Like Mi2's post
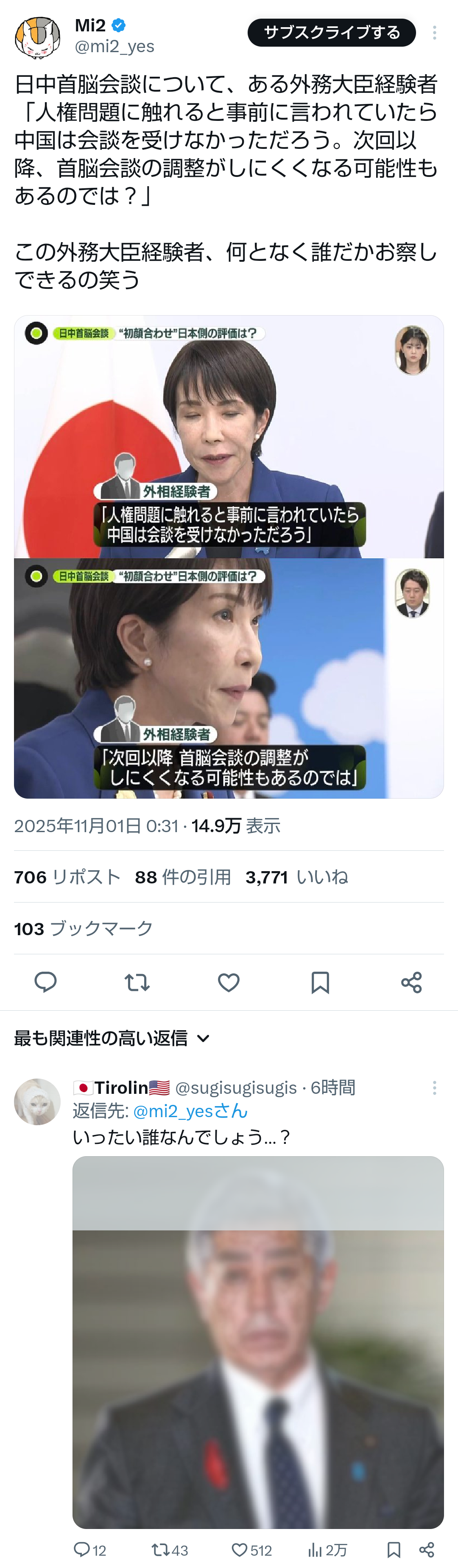458x1568 pixels. click(229, 982)
